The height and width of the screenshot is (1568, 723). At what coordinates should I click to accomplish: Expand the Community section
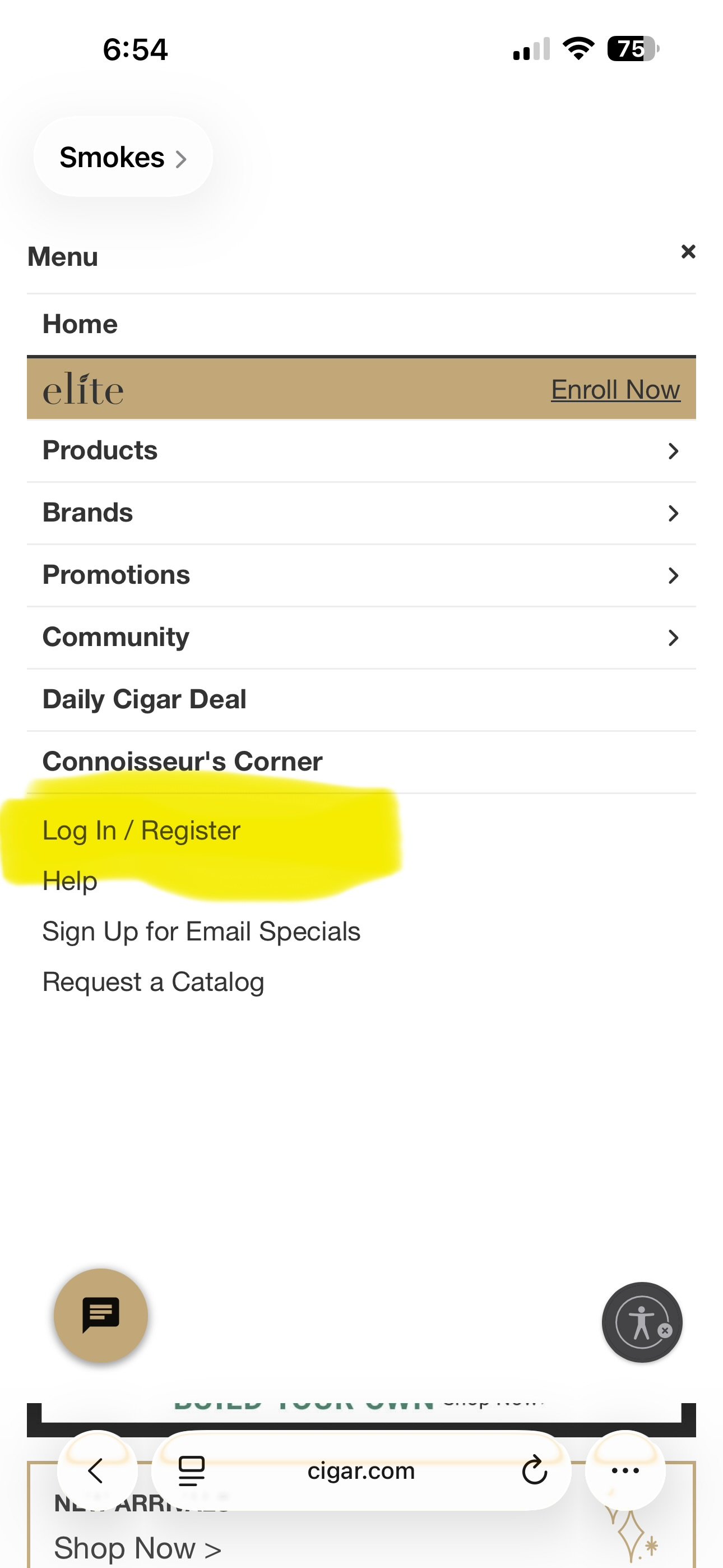tap(360, 637)
